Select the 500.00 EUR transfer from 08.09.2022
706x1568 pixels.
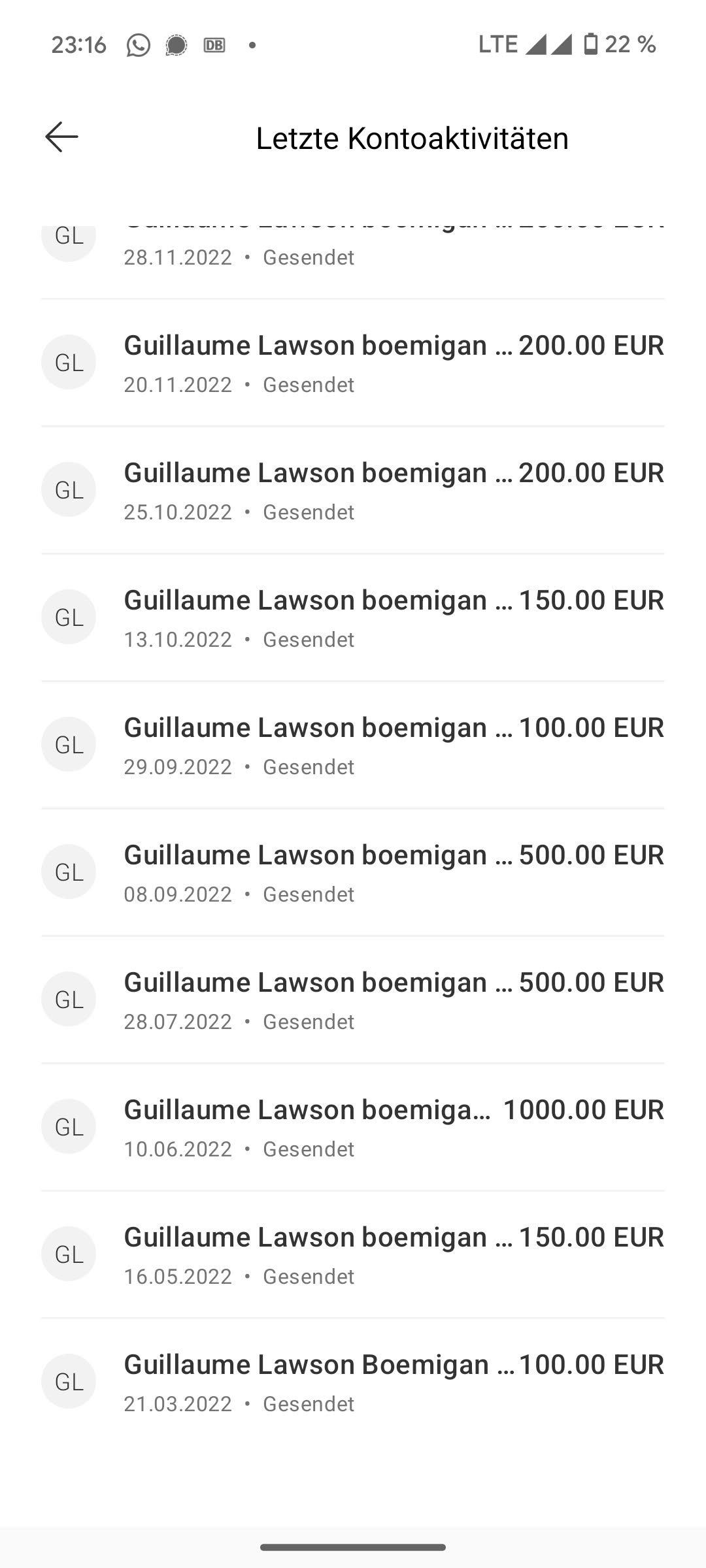tap(353, 873)
